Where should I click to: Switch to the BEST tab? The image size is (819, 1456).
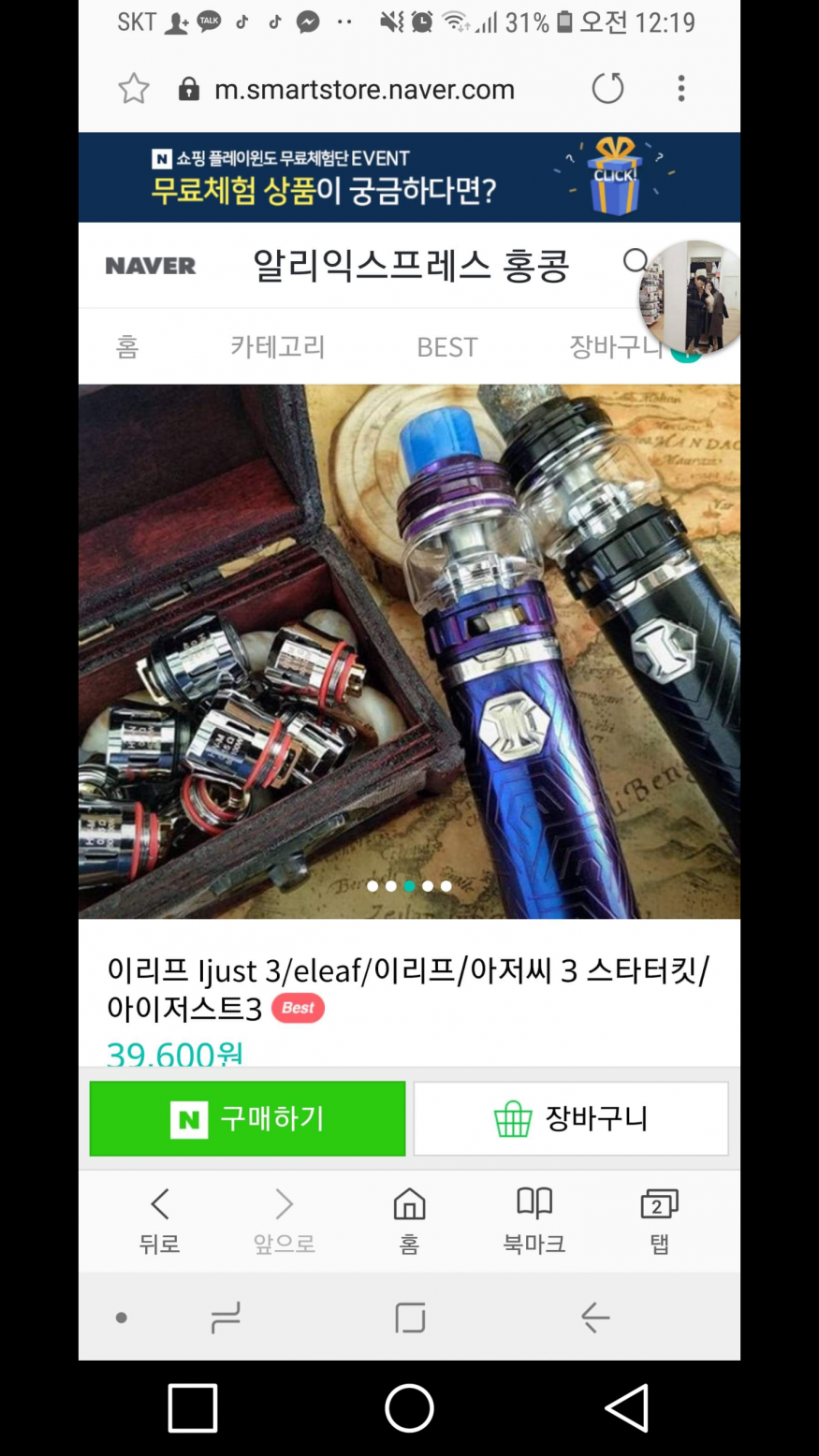click(x=446, y=347)
